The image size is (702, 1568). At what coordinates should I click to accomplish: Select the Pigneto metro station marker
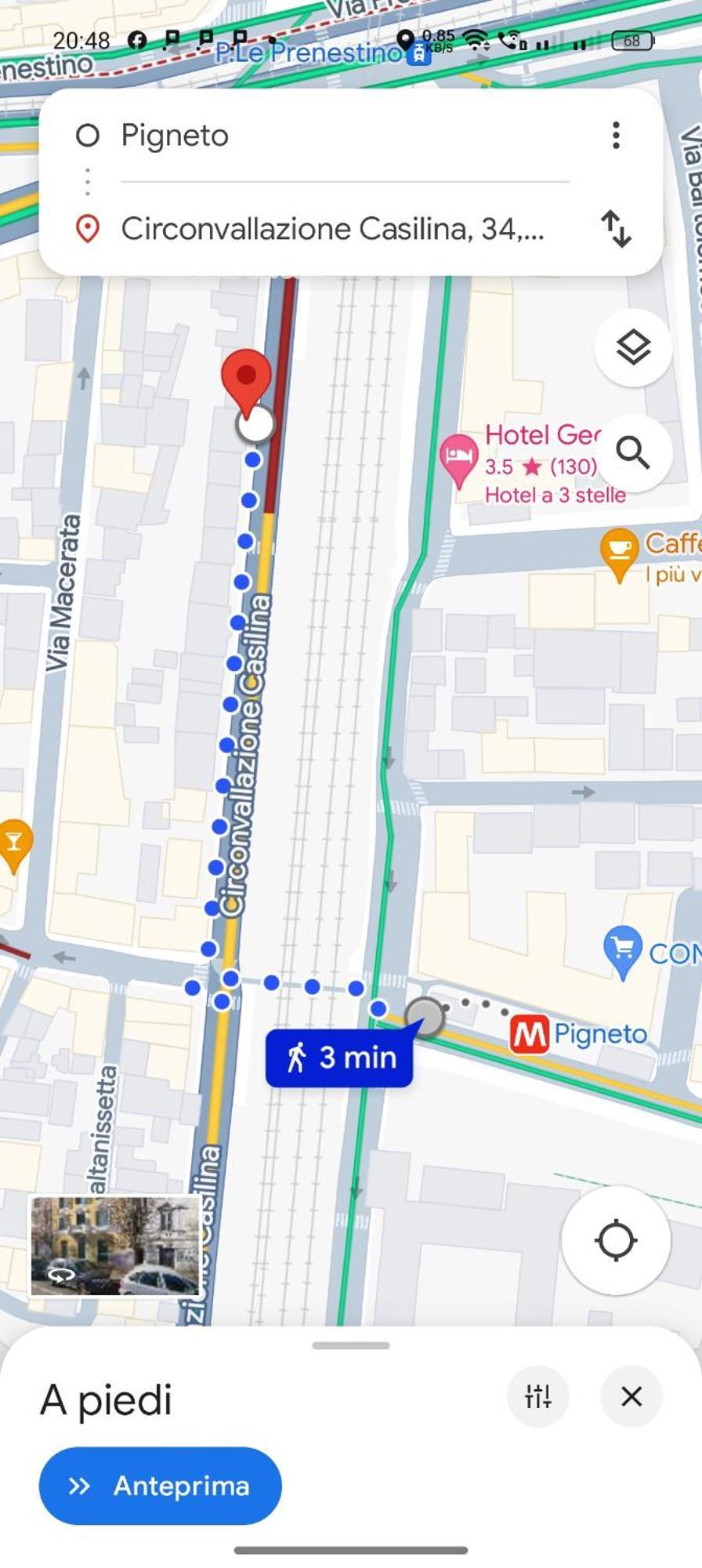(x=530, y=1034)
